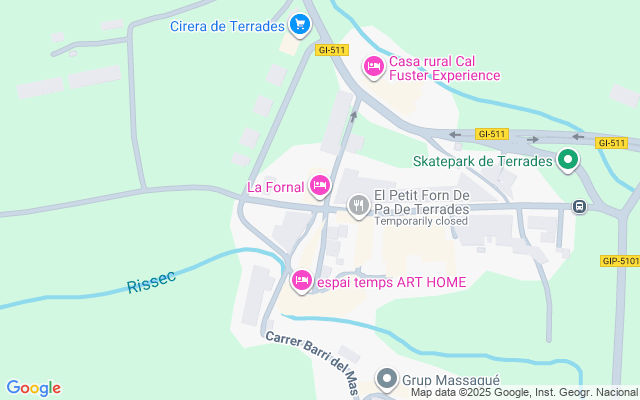Open espai temps ART HOME pin
The height and width of the screenshot is (400, 640).
click(302, 282)
